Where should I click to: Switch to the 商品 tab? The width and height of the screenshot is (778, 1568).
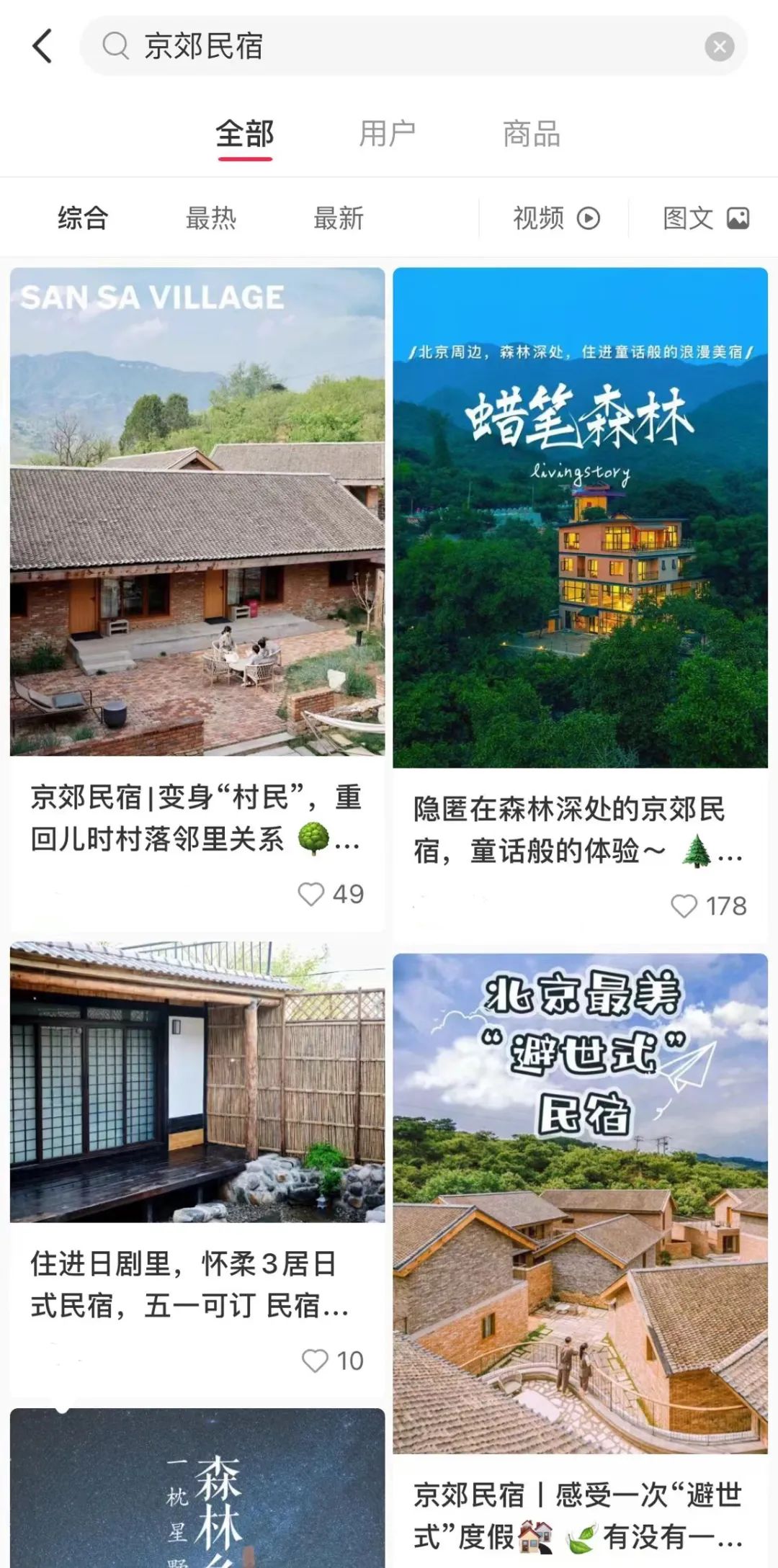pos(531,134)
